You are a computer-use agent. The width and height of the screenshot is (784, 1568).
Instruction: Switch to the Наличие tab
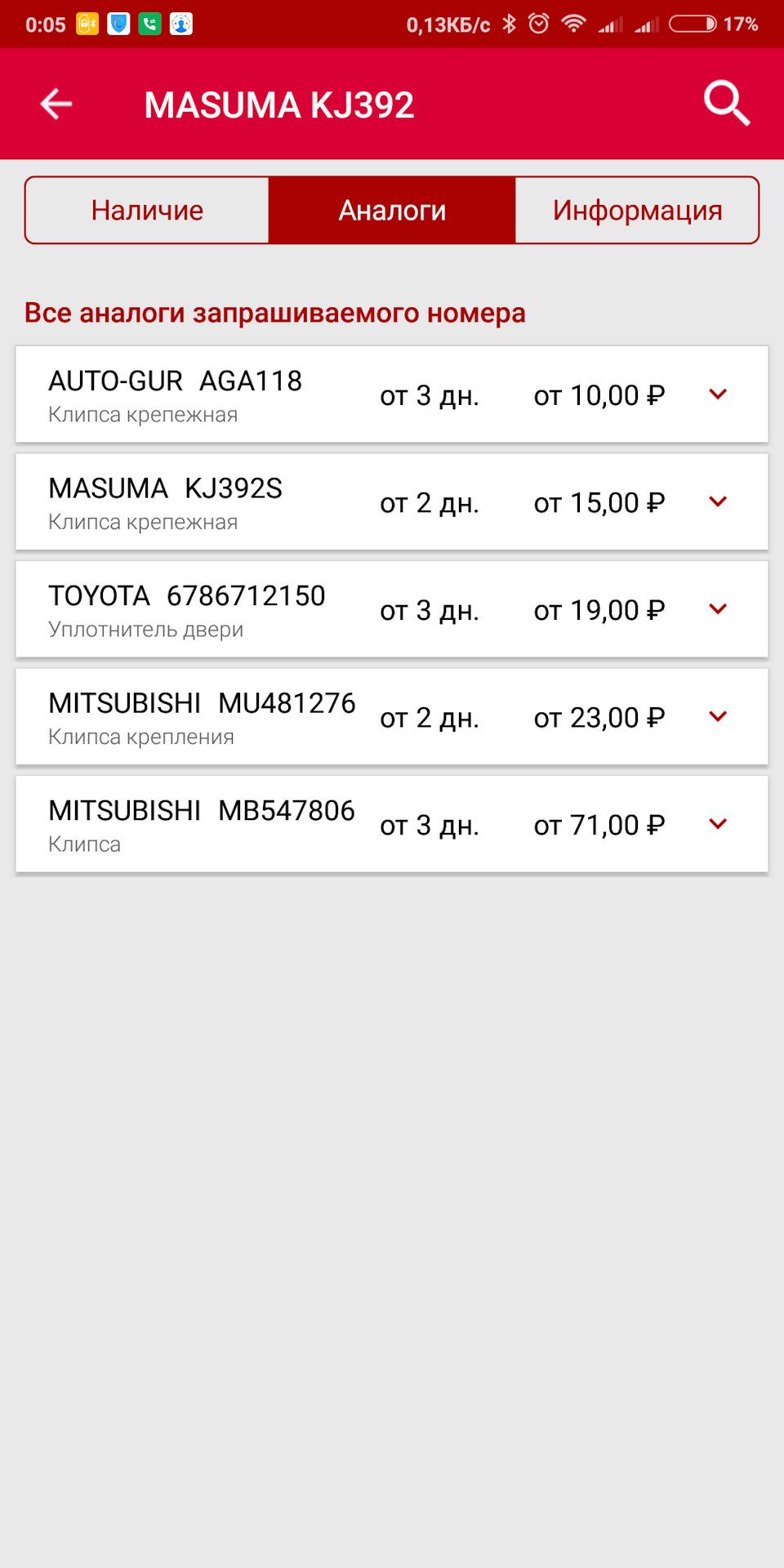tap(147, 211)
